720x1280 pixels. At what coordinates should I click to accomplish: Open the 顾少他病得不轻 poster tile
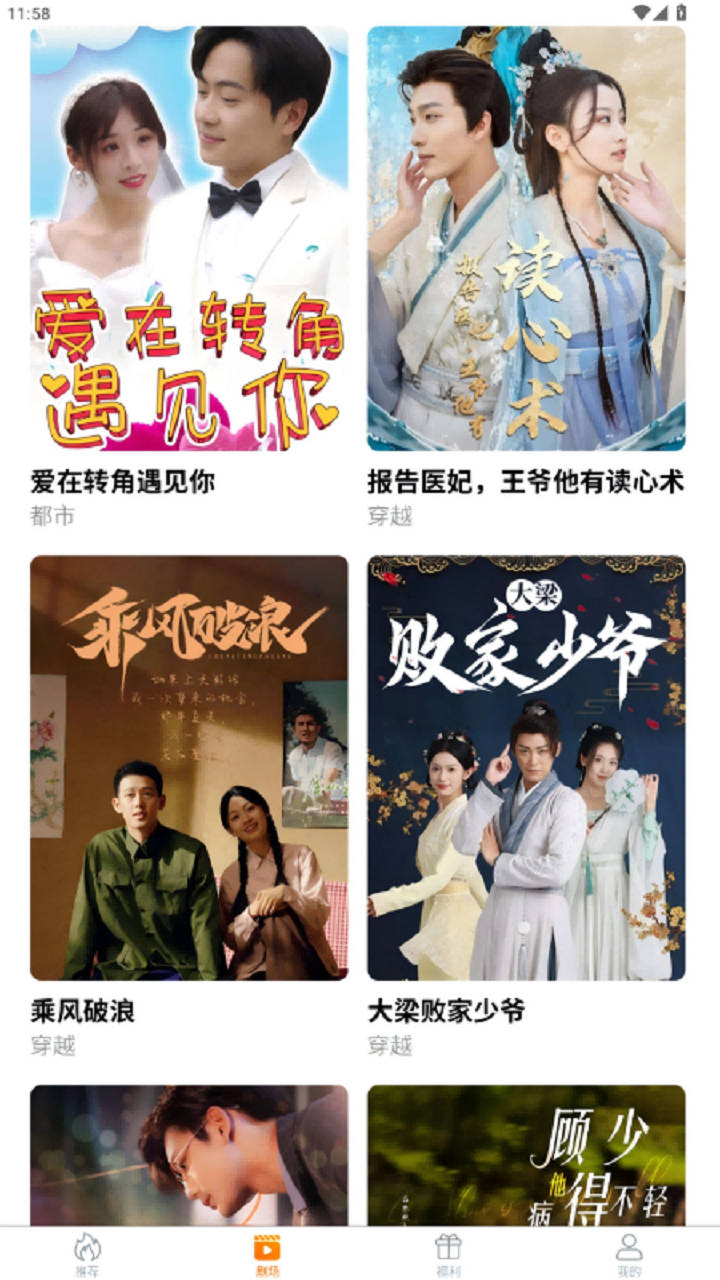[526, 1155]
